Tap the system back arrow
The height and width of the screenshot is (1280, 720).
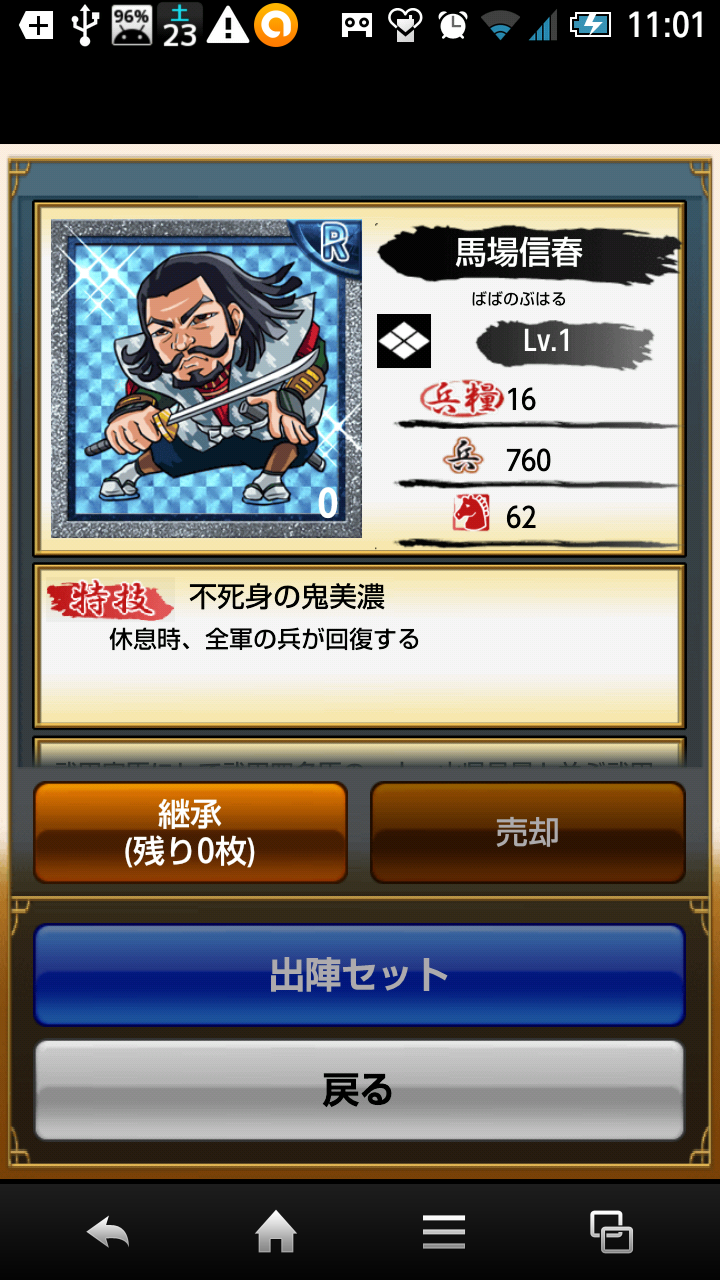click(x=108, y=1232)
